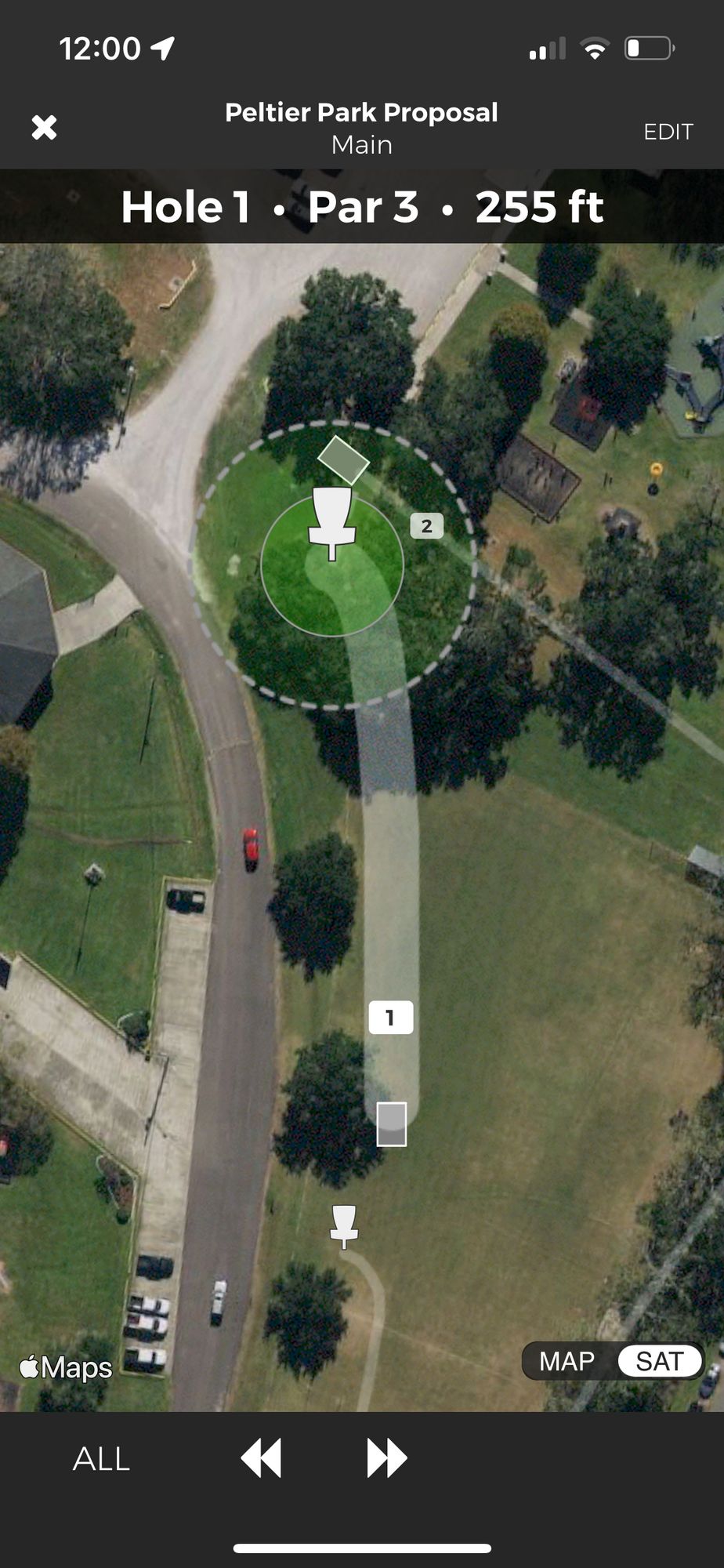
Task: Advance to the next hole
Action: 386,1459
